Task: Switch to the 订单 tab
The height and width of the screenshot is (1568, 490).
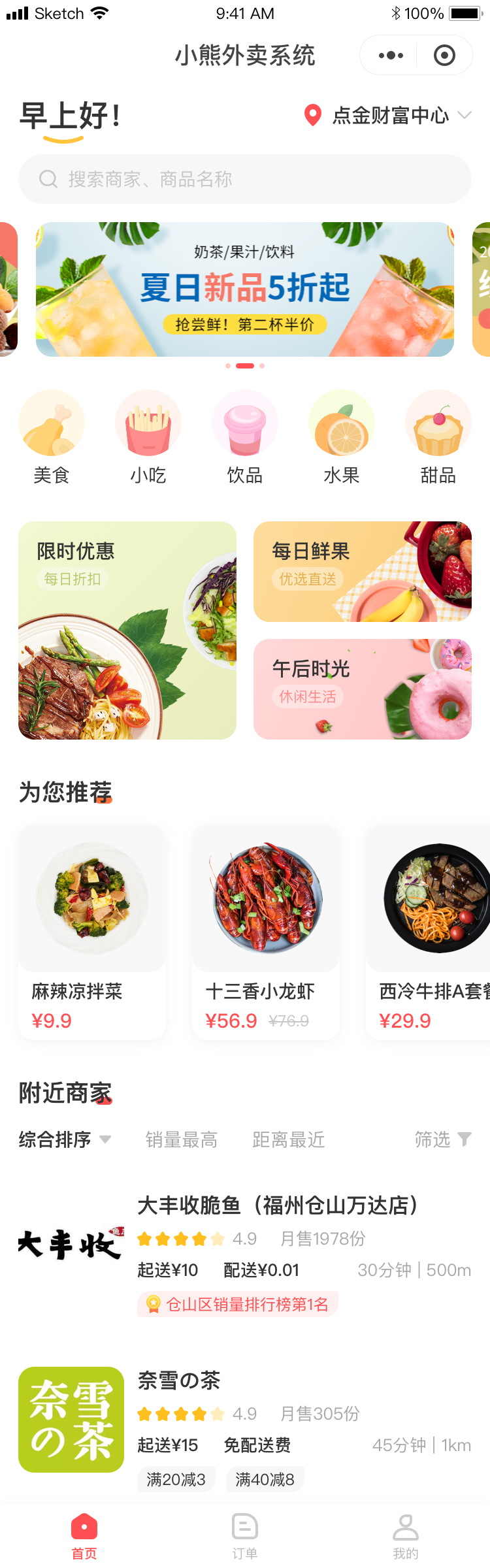Action: (245, 1537)
